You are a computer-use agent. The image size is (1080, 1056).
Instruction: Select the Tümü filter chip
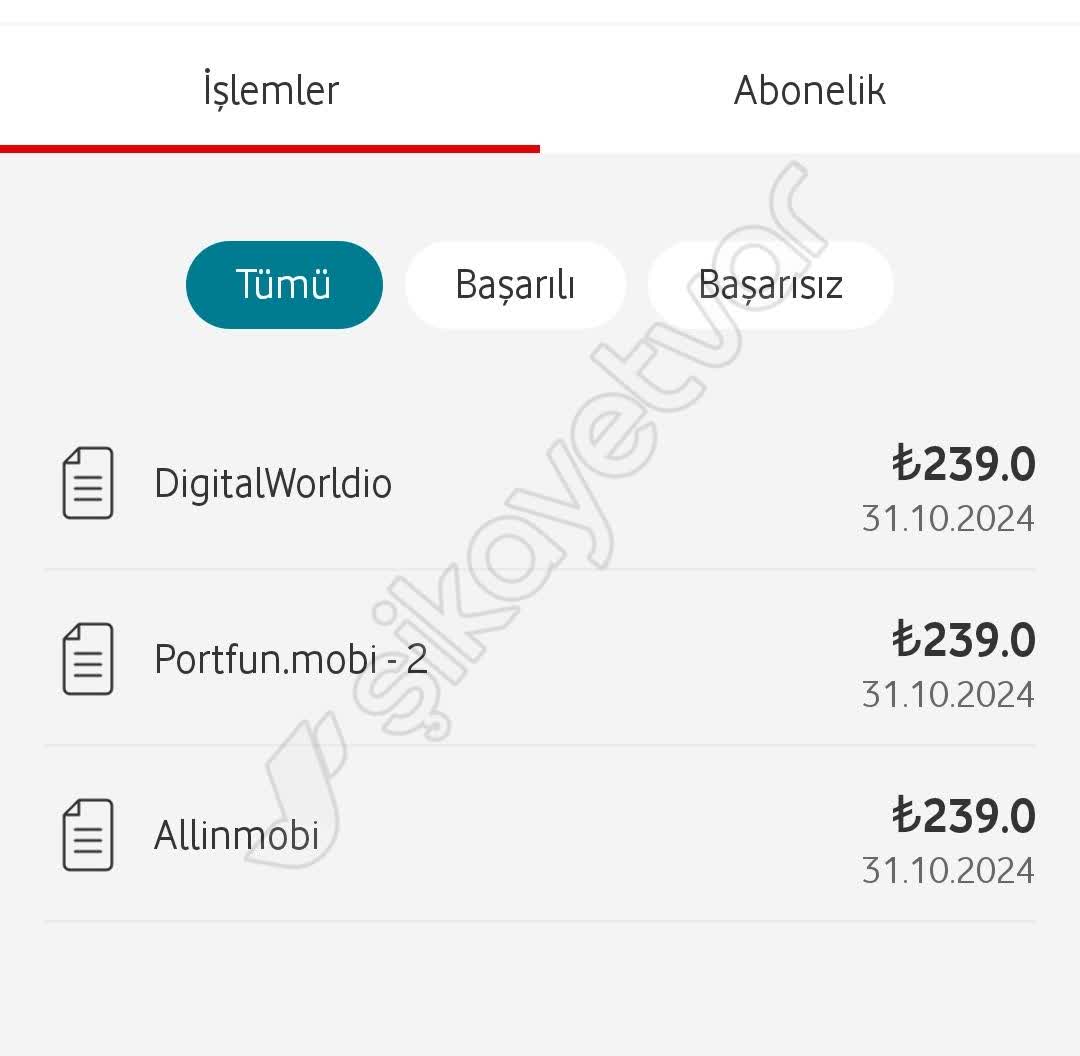(284, 285)
